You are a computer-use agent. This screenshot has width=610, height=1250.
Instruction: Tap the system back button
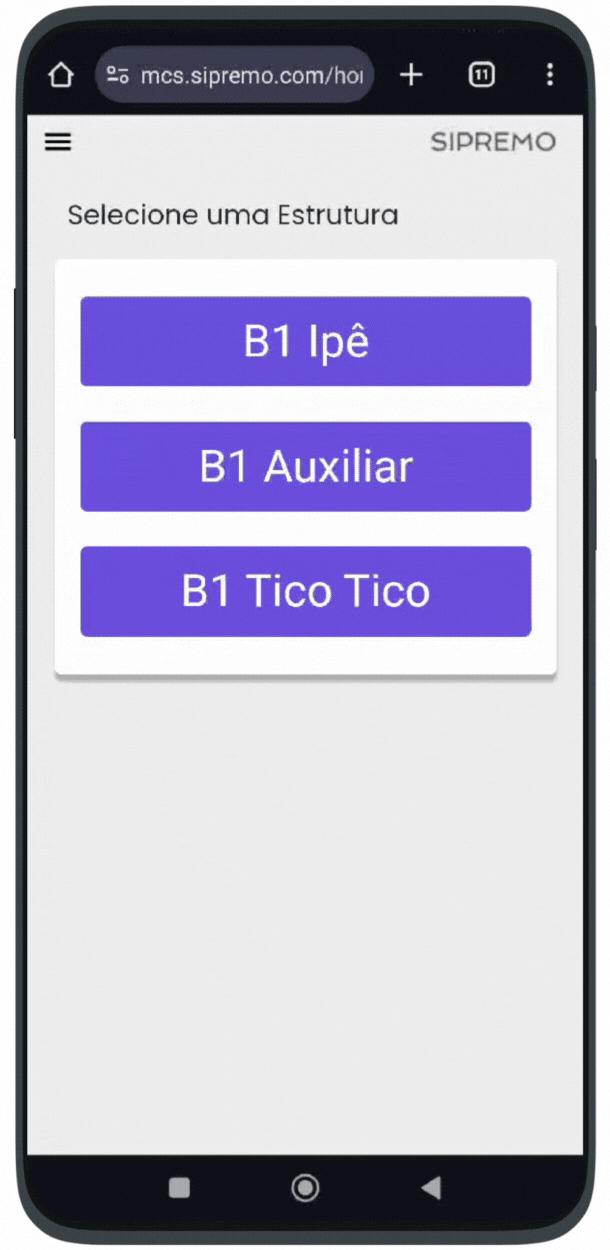[431, 1187]
